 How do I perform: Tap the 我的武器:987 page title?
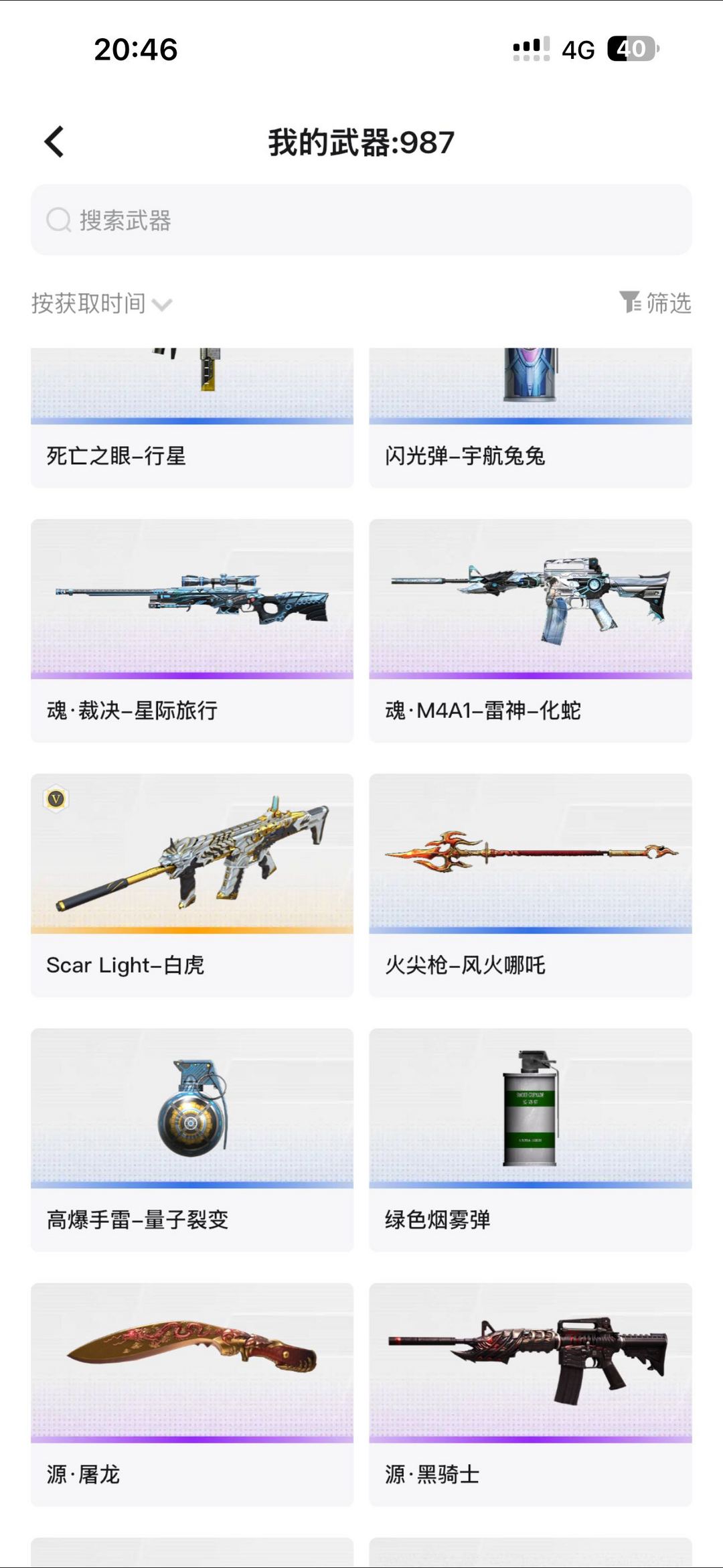(x=361, y=141)
